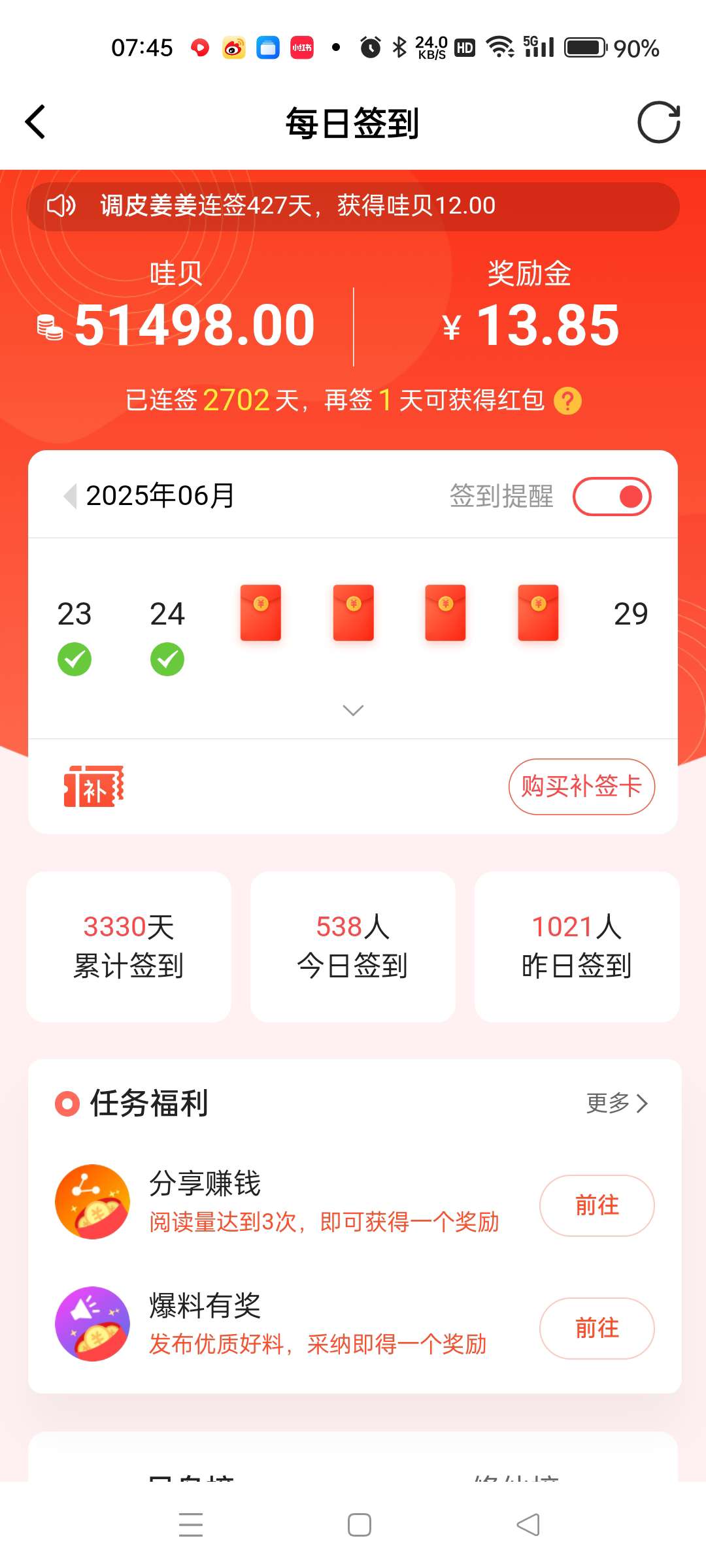This screenshot has width=706, height=1568.
Task: Open 更多 under 任务福利
Action: pyautogui.click(x=616, y=1103)
